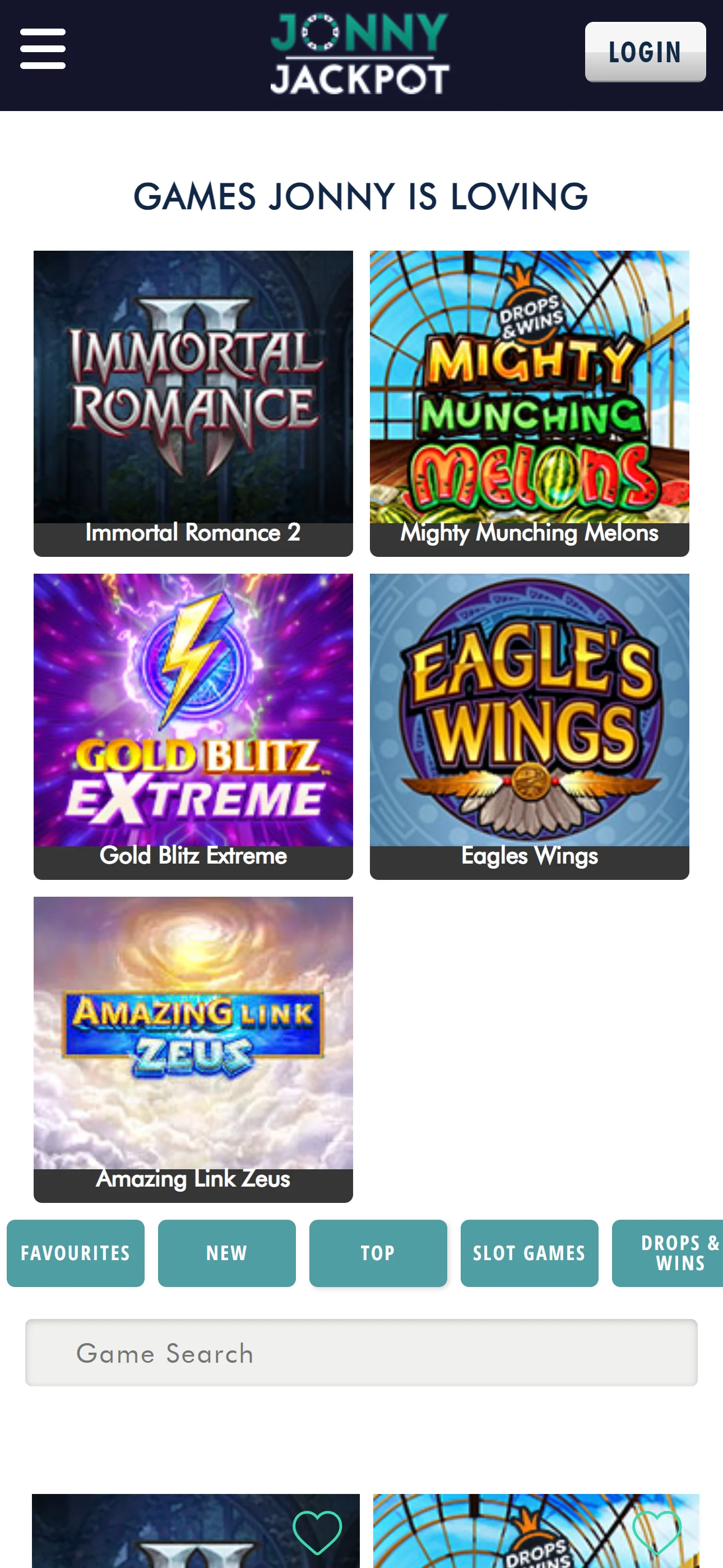Open the Eagles Wings game
Screen dimensions: 723x1568
click(x=529, y=725)
